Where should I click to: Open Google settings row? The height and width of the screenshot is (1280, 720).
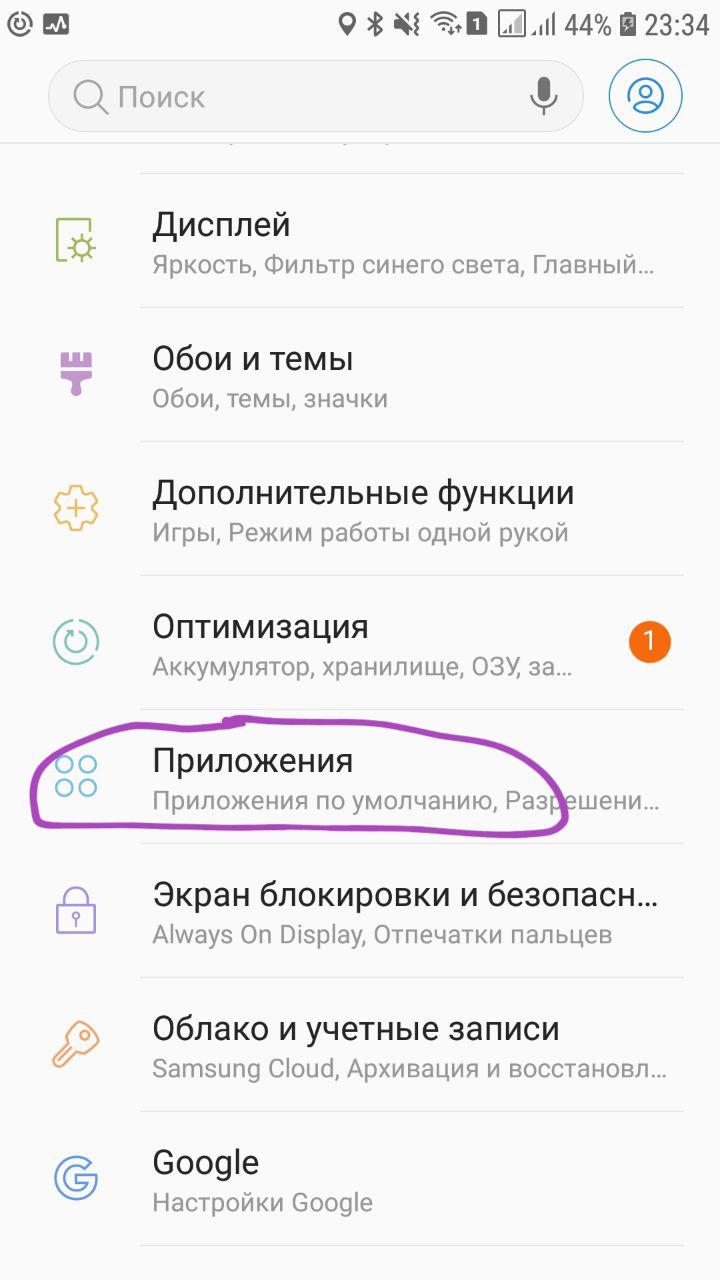[360, 1179]
